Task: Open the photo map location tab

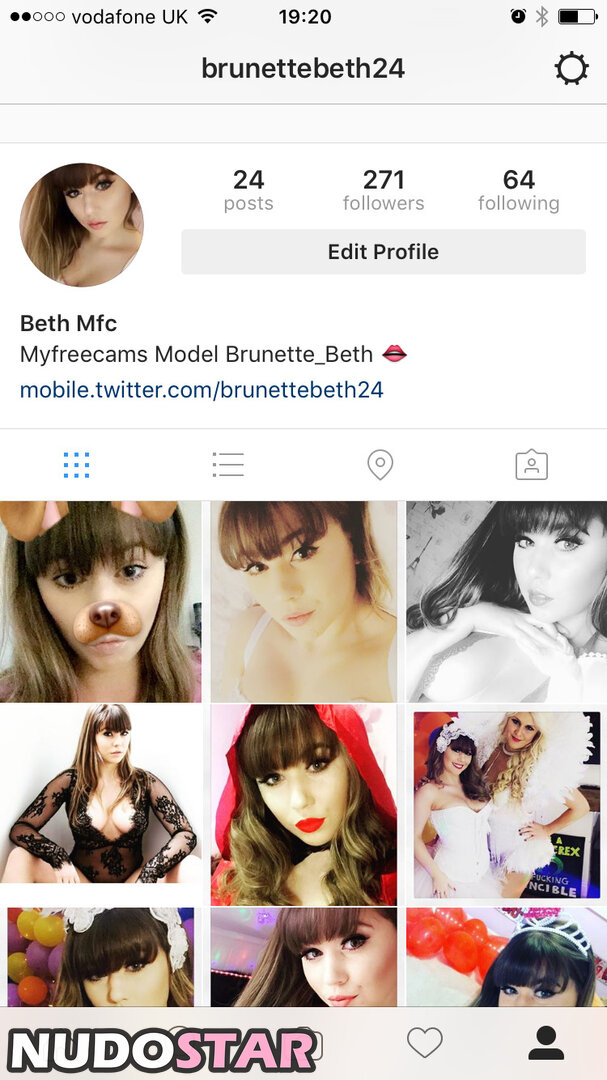Action: click(380, 465)
